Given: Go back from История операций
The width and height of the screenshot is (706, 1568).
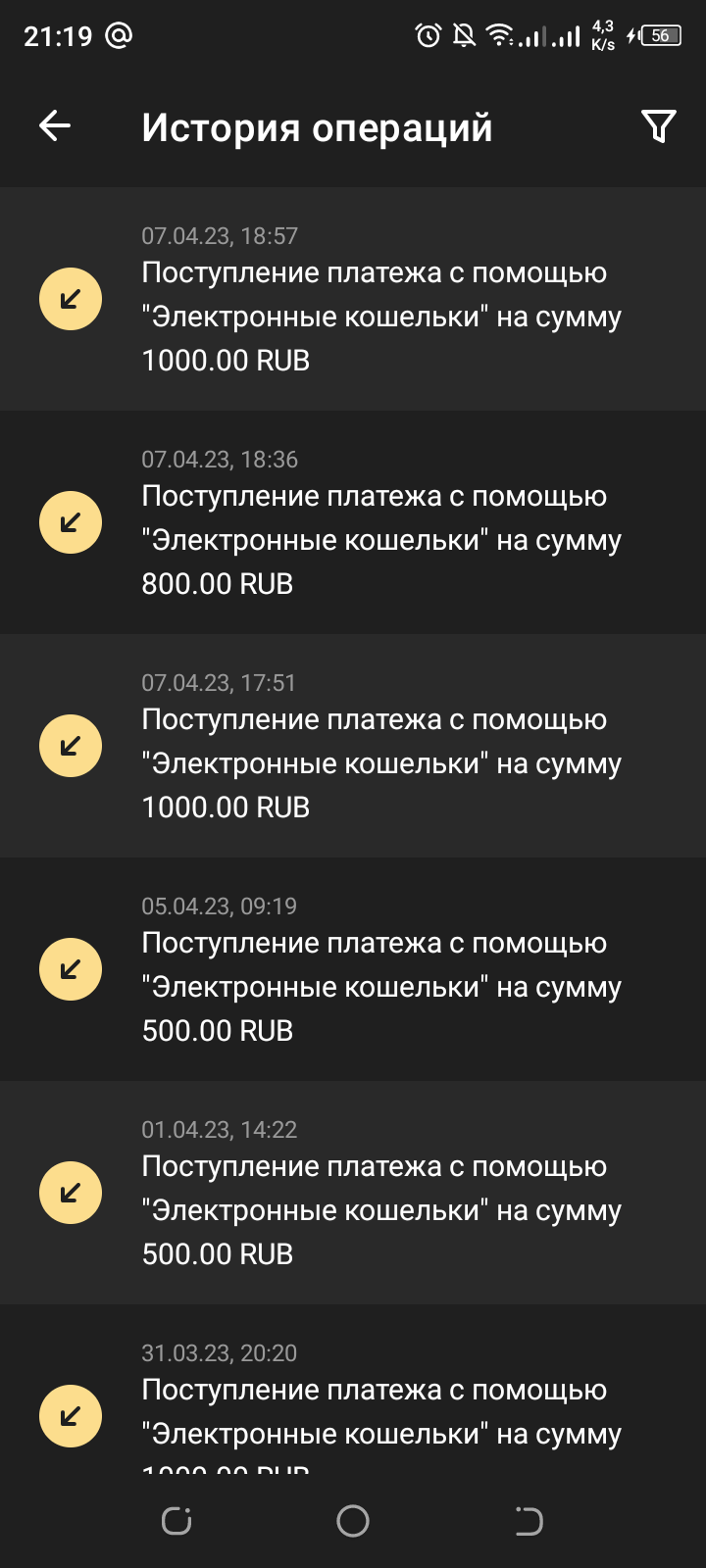Looking at the screenshot, I should pyautogui.click(x=55, y=125).
